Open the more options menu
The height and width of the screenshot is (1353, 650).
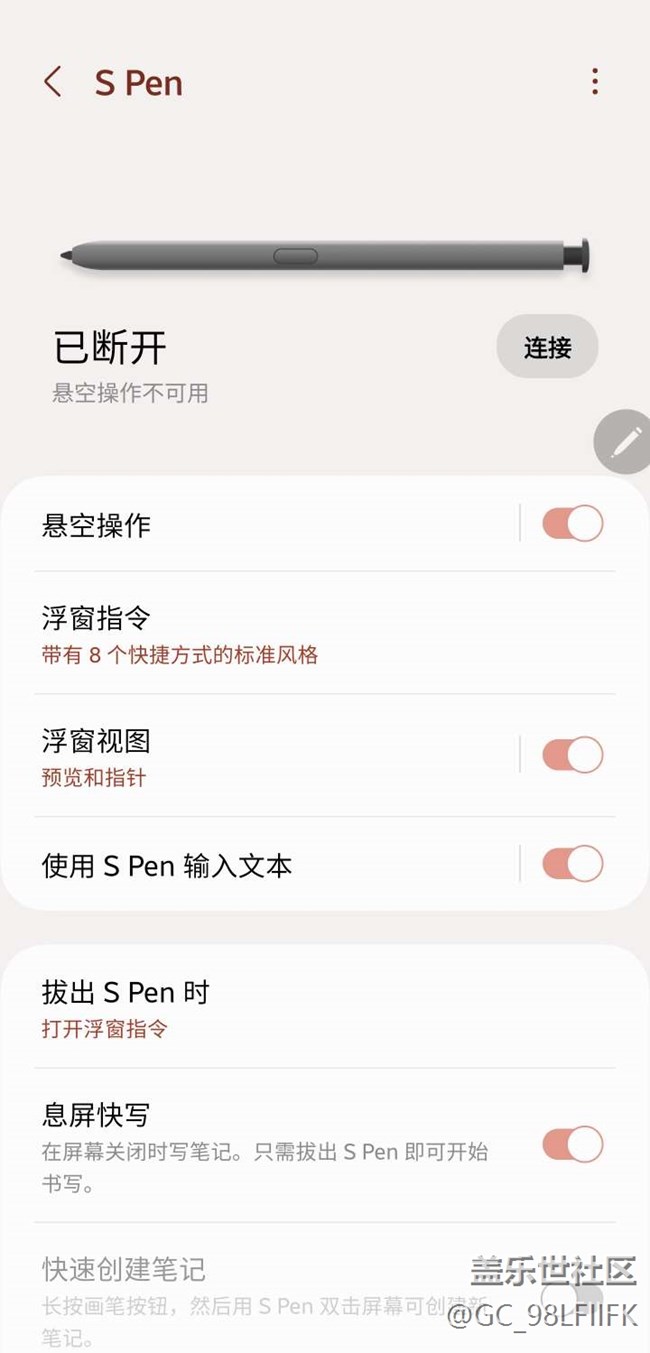[594, 82]
